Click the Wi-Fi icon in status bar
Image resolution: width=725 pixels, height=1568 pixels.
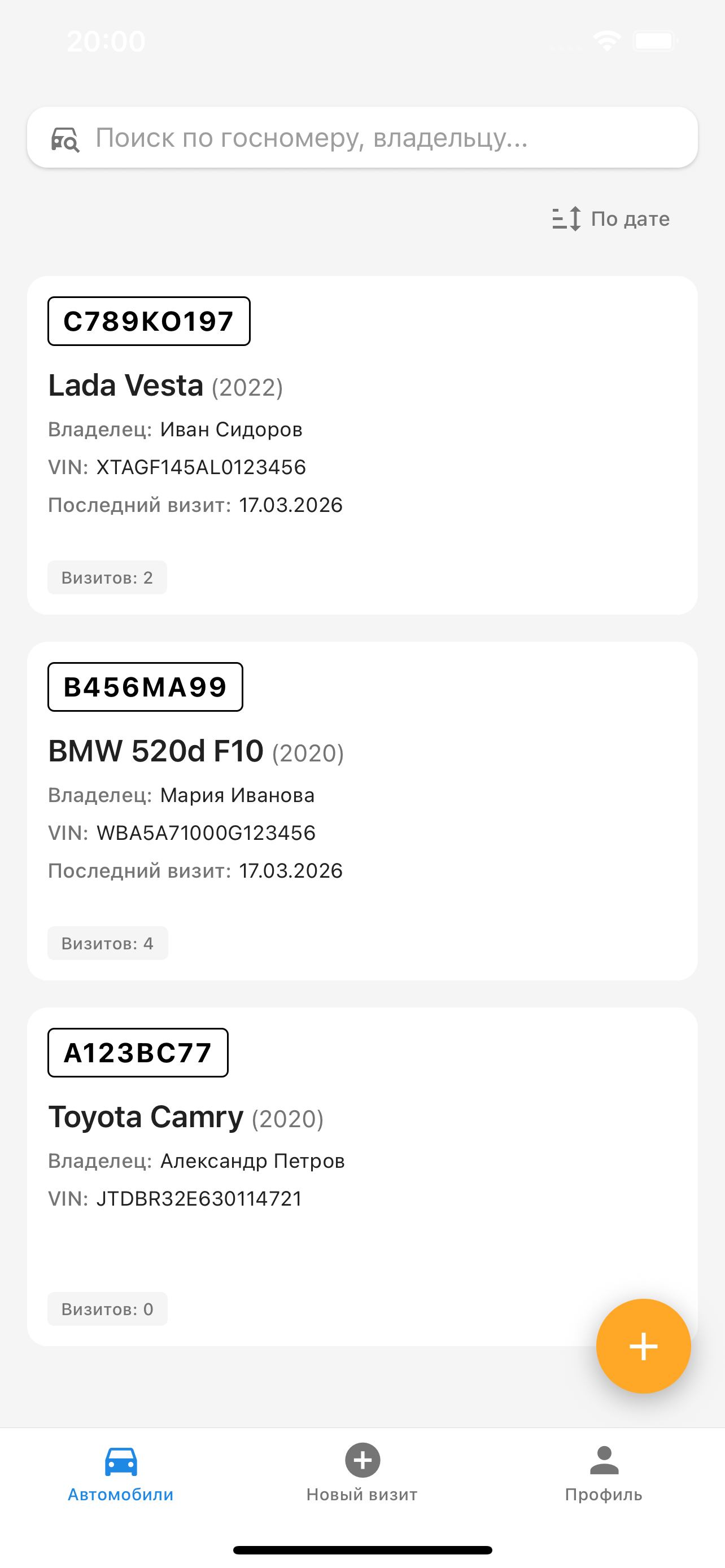(606, 40)
